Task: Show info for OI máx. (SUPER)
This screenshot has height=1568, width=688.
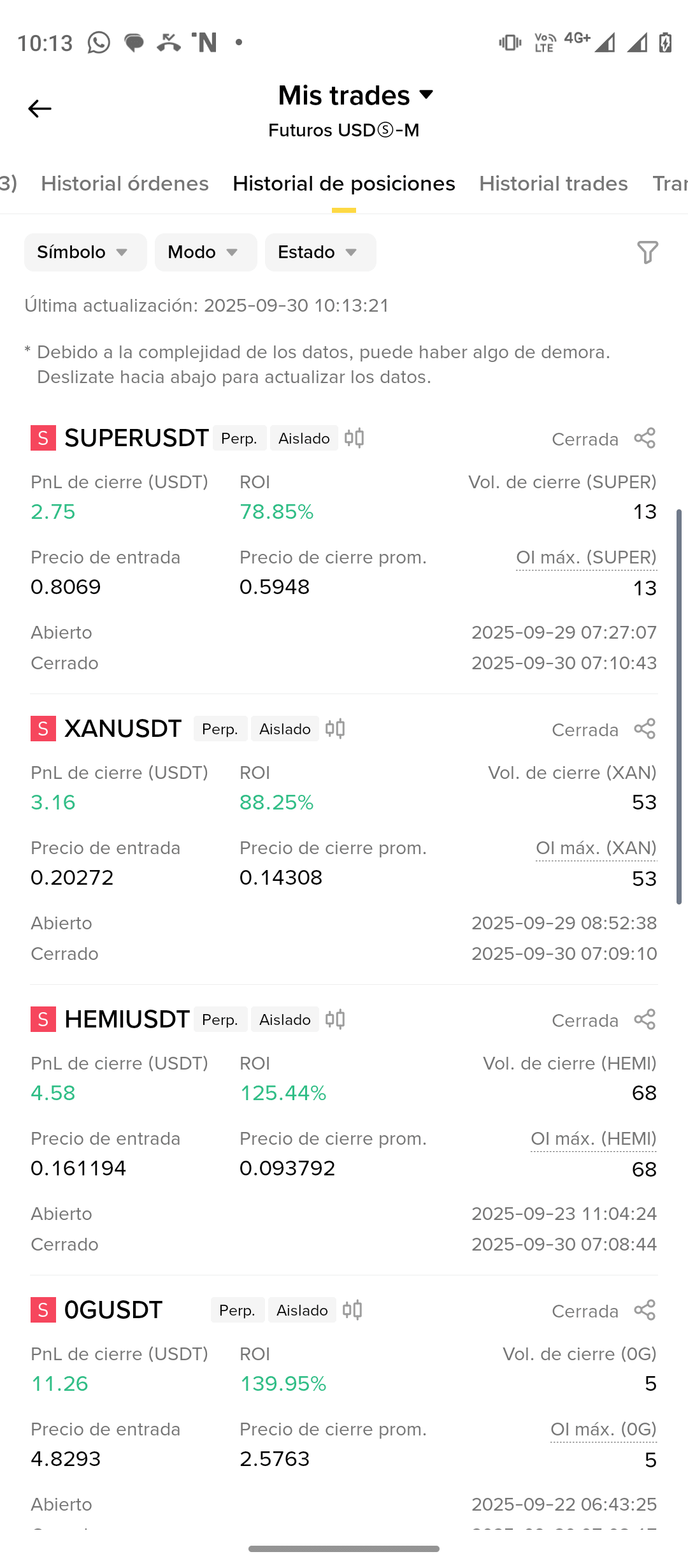Action: tap(586, 558)
